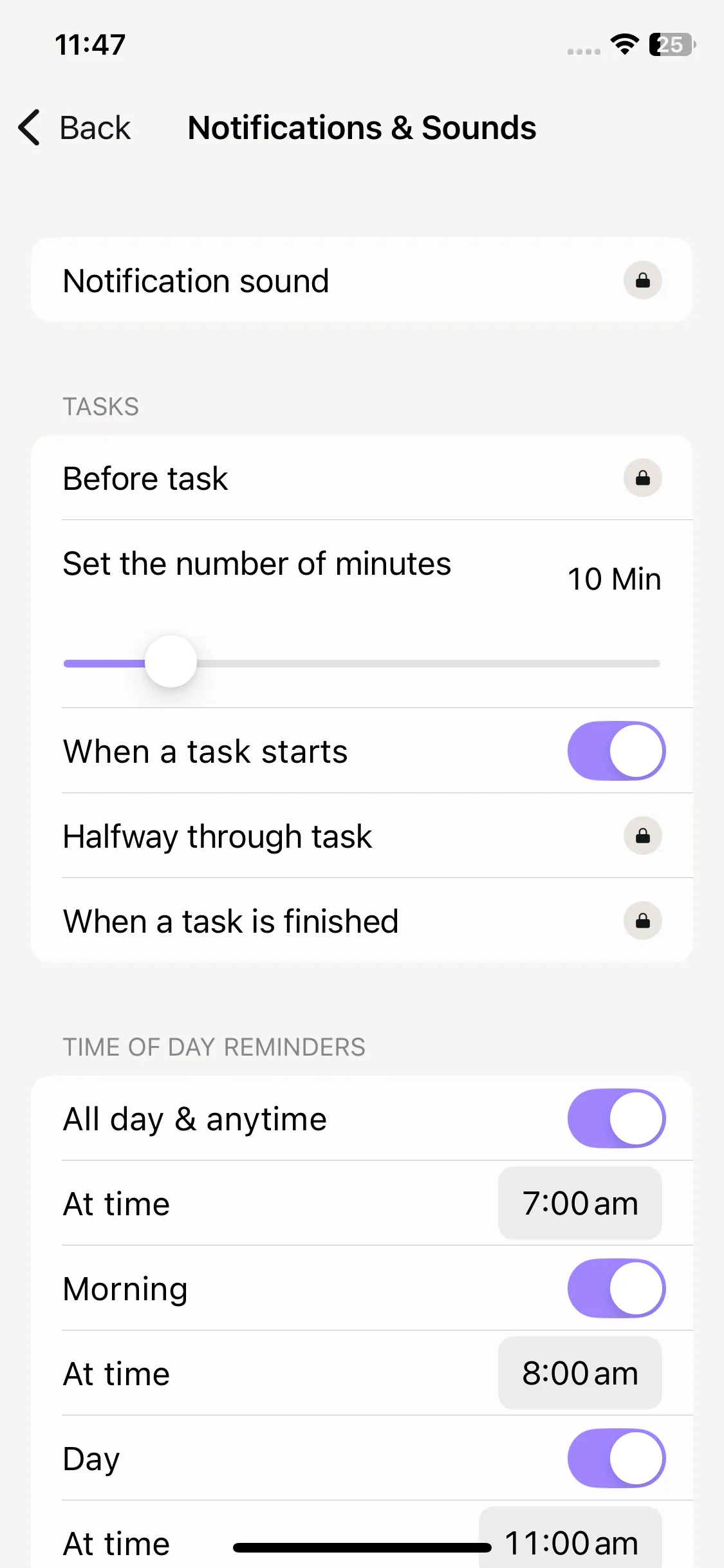
Task: Disable the When a task starts toggle
Action: 616,751
